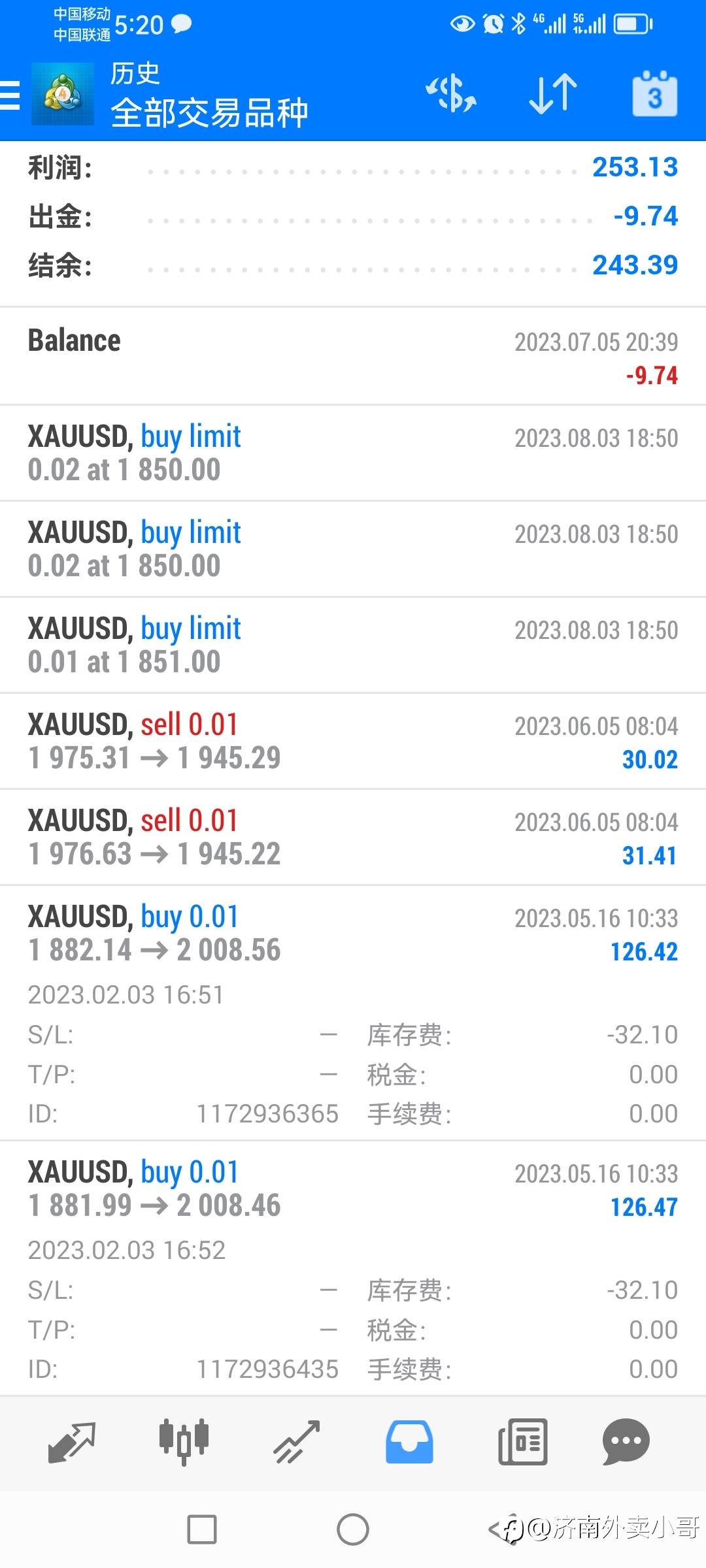Show recent apps

point(202,1529)
